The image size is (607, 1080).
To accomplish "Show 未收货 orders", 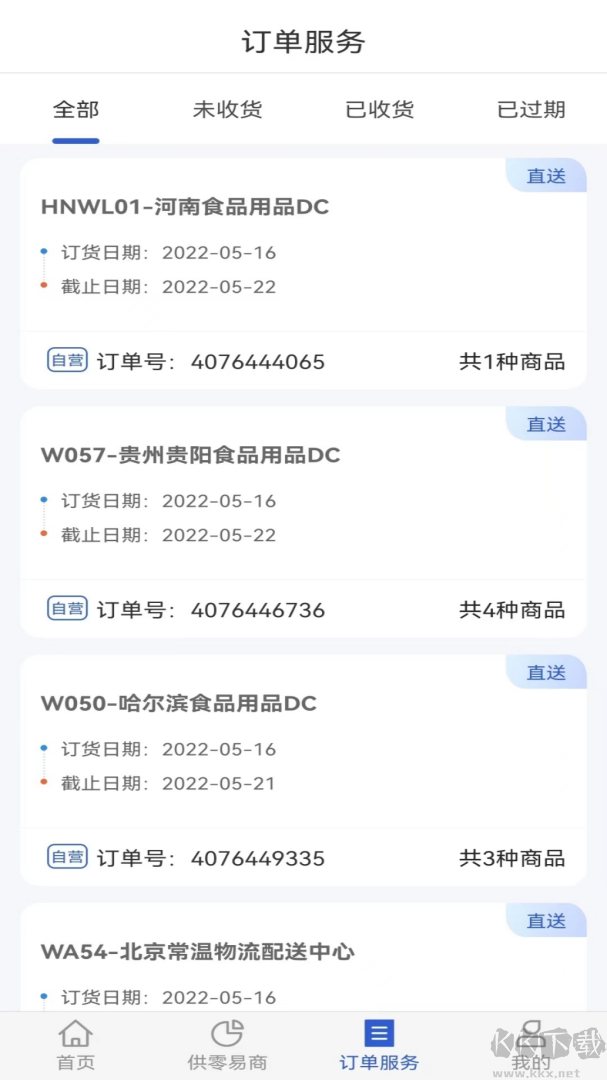I will click(227, 110).
